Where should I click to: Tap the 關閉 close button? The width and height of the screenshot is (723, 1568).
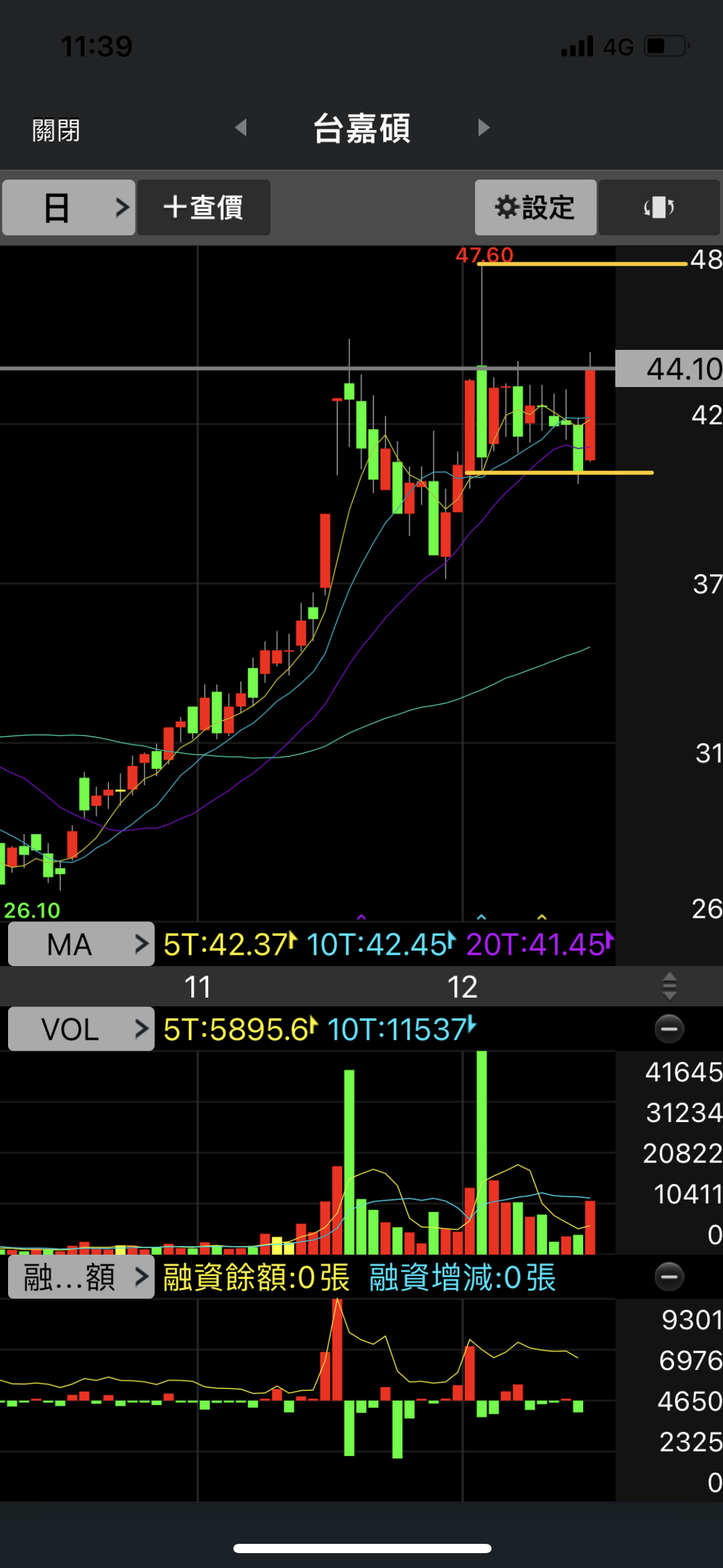coord(56,131)
